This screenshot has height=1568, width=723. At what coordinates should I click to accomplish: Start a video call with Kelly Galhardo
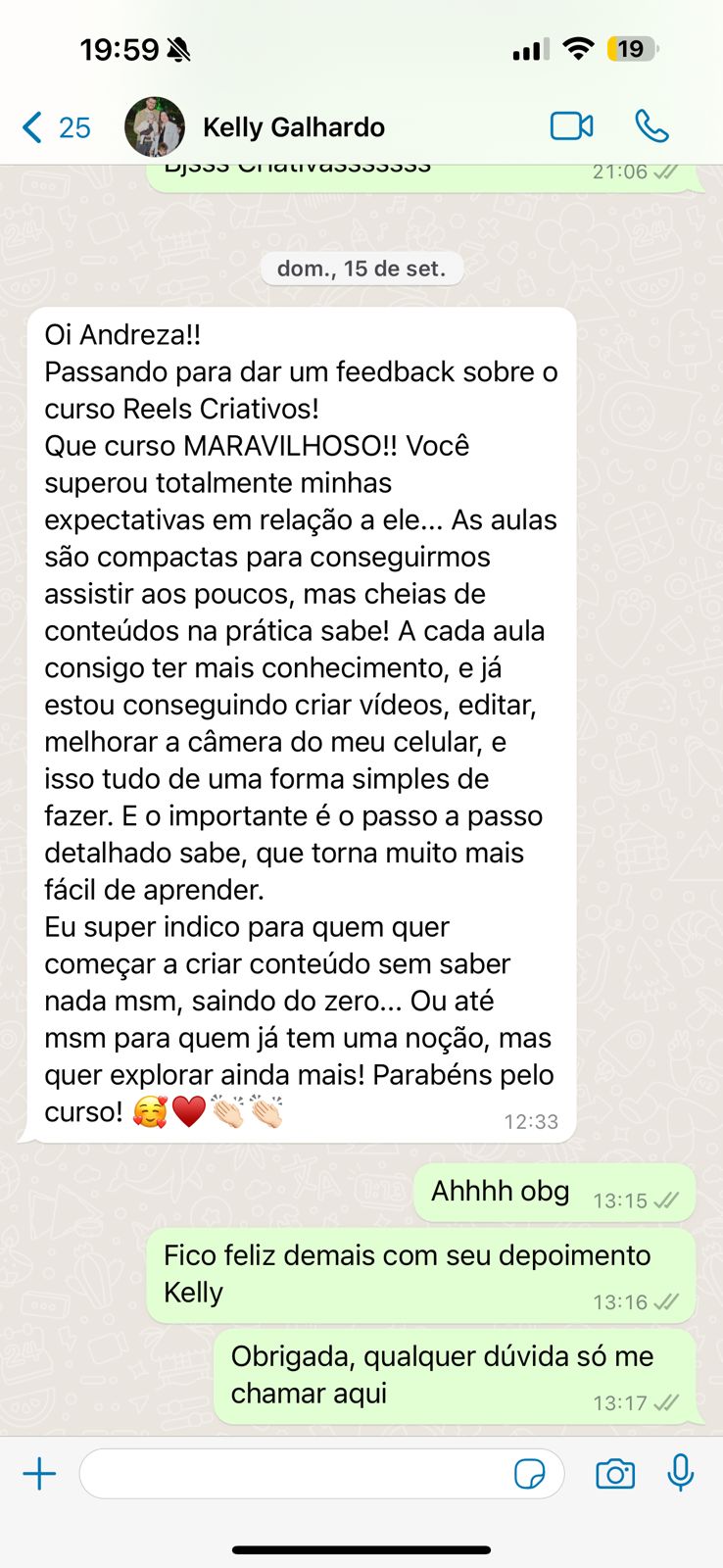(571, 126)
